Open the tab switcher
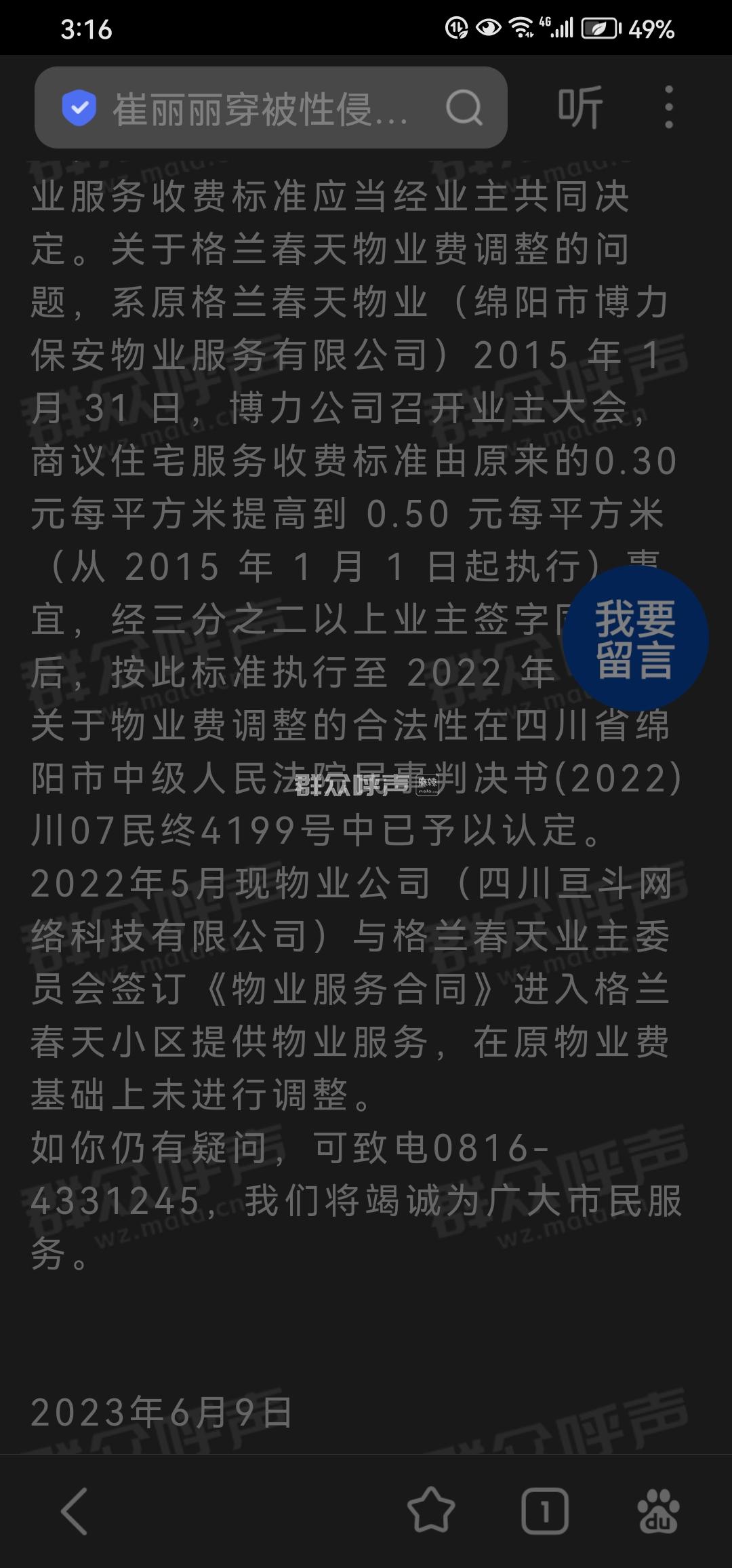Screen dimensions: 732x1568 pos(545,1511)
